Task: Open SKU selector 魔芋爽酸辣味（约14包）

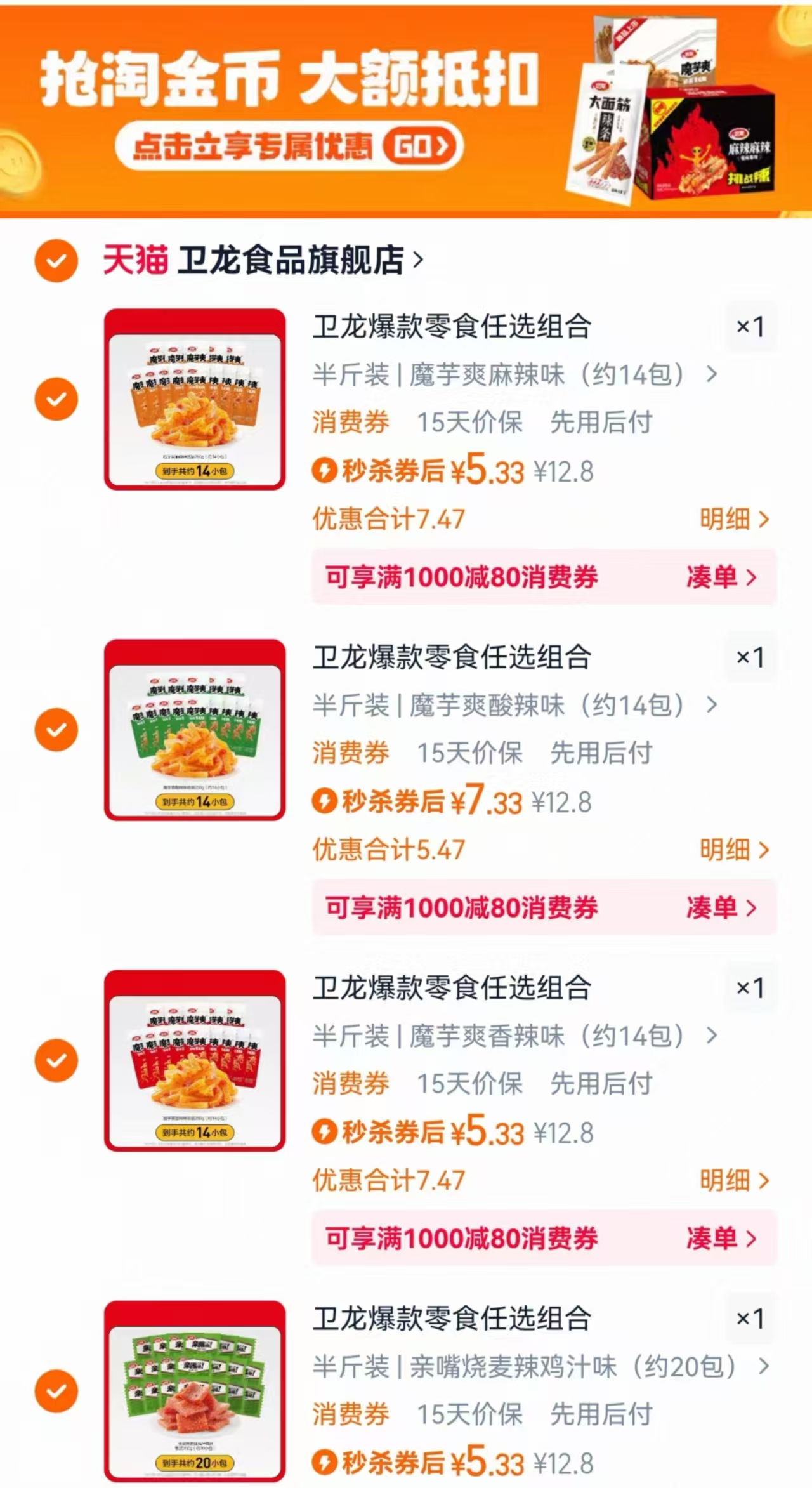Action: [514, 705]
